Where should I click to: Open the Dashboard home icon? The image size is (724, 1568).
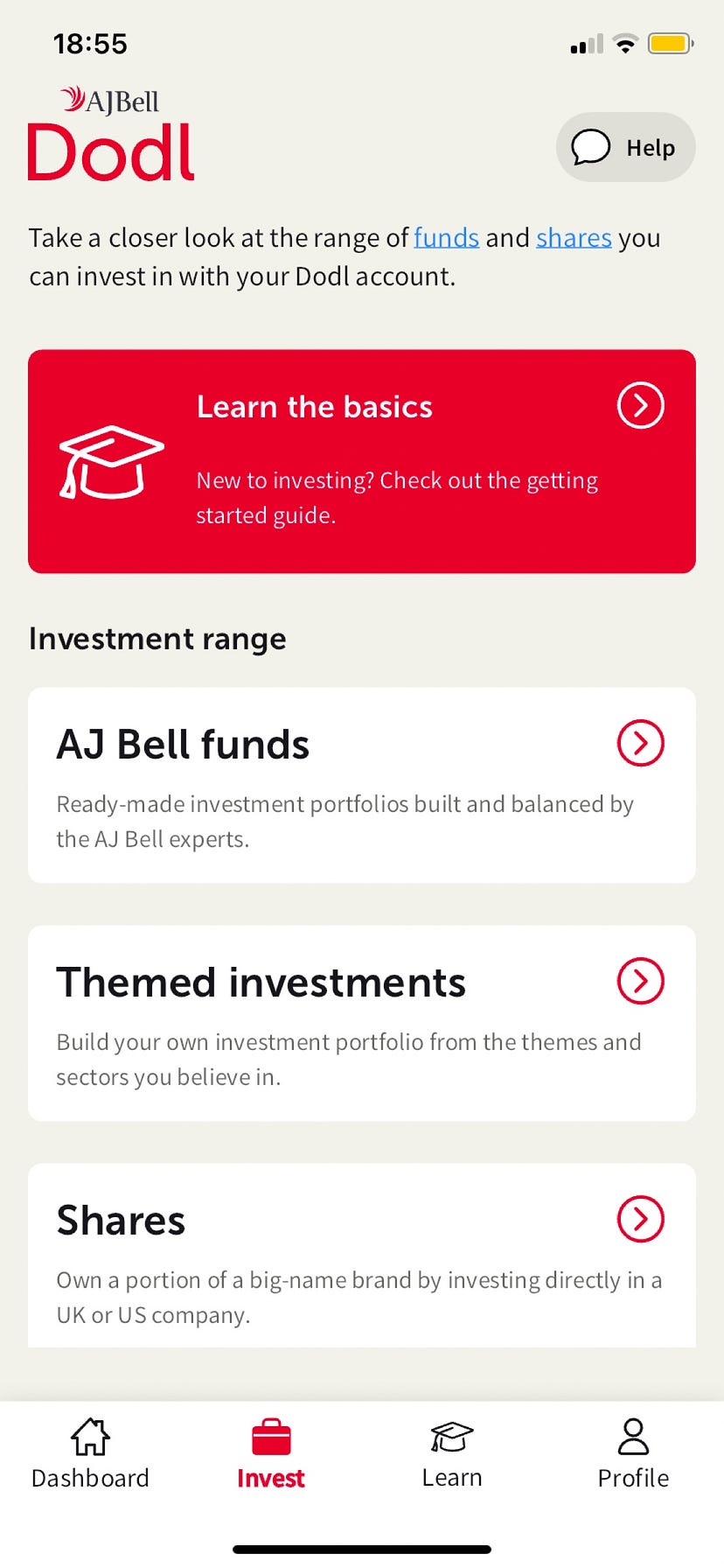(x=90, y=1436)
